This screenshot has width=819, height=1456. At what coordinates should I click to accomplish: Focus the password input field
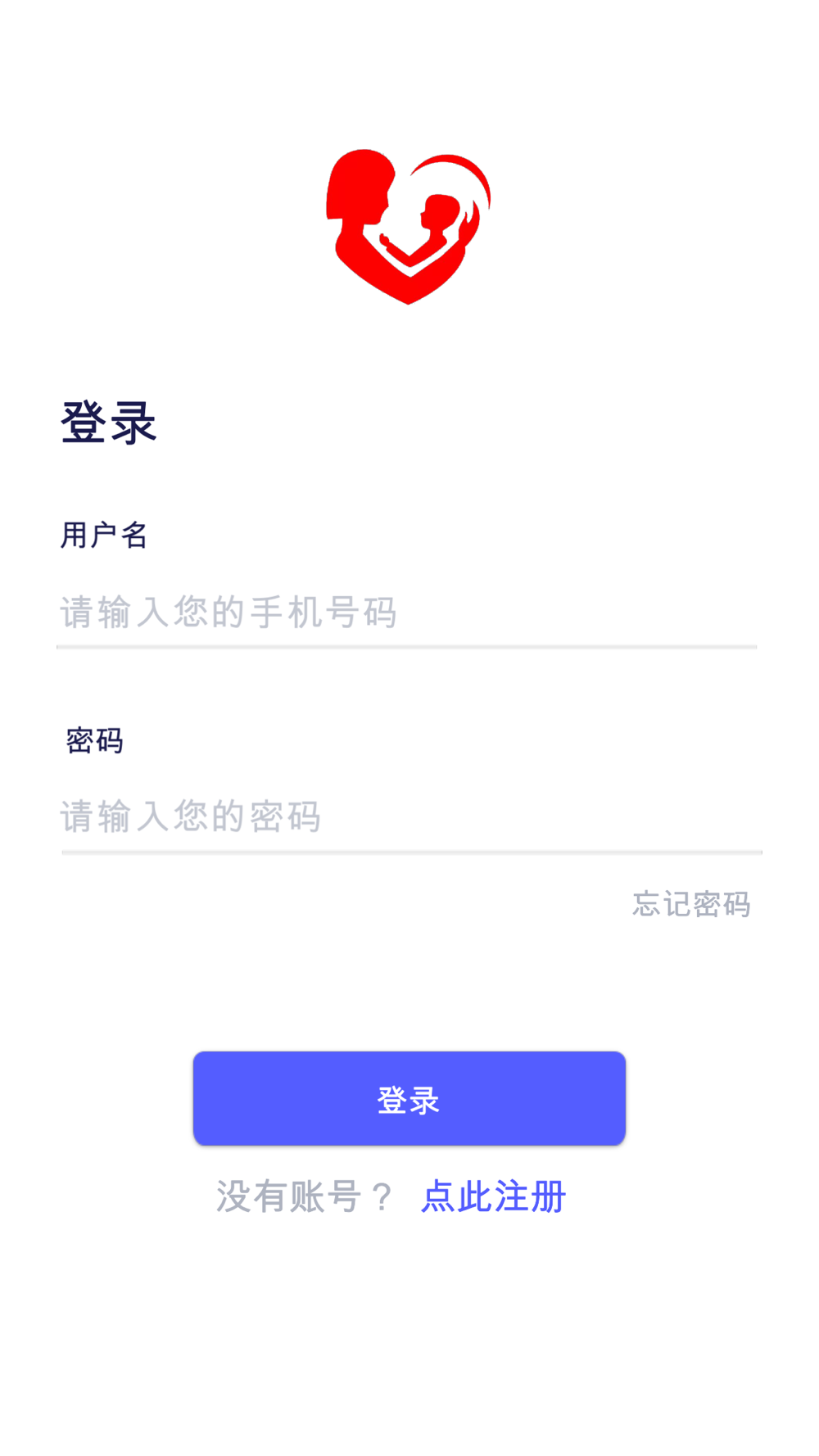tap(411, 816)
